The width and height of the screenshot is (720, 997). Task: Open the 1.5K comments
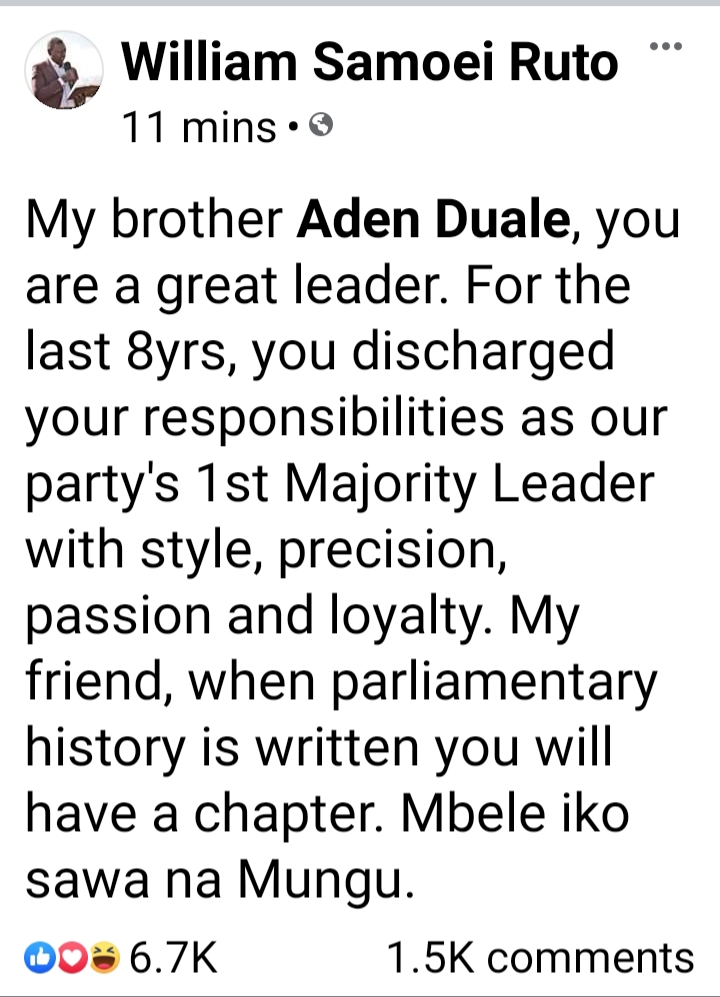tap(540, 957)
